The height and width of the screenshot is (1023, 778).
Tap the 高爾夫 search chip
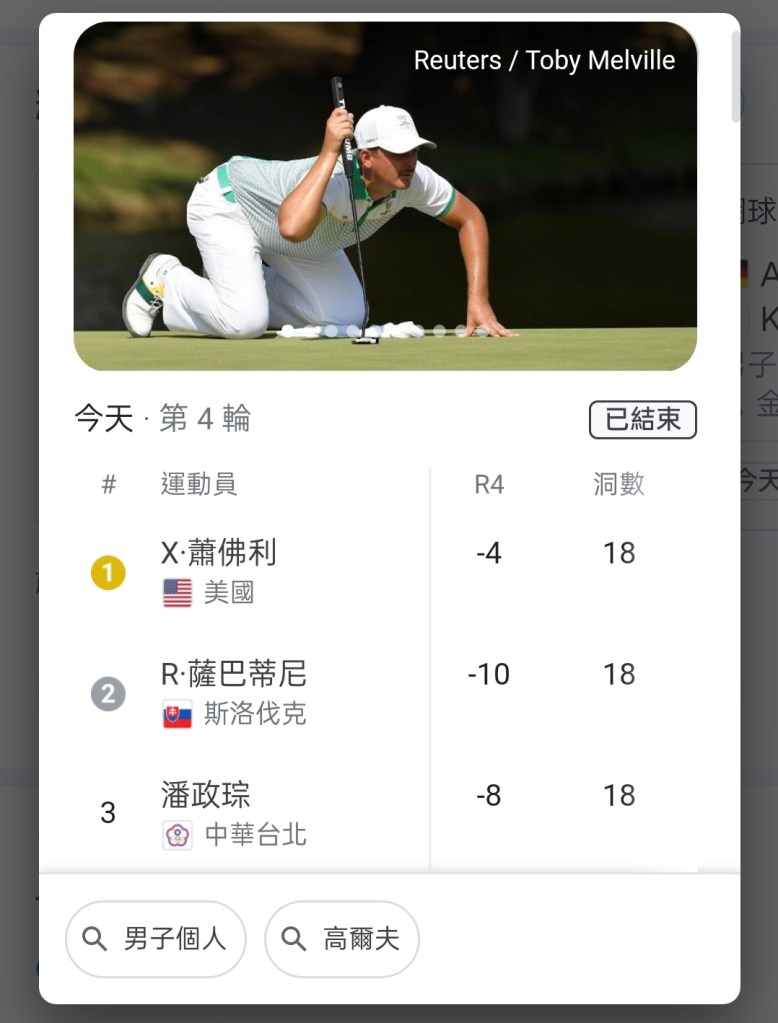[x=342, y=939]
